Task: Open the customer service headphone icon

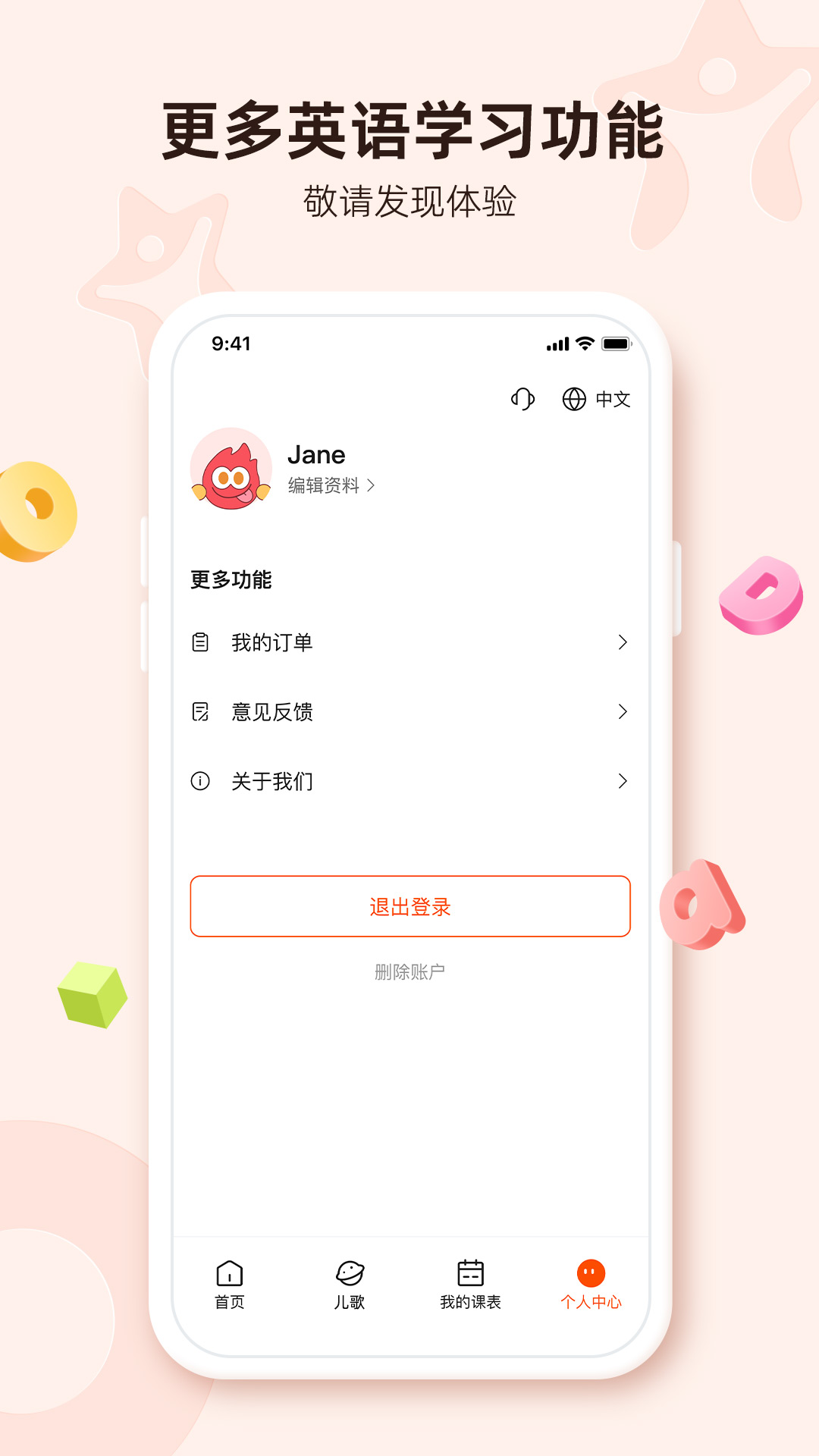Action: [522, 399]
